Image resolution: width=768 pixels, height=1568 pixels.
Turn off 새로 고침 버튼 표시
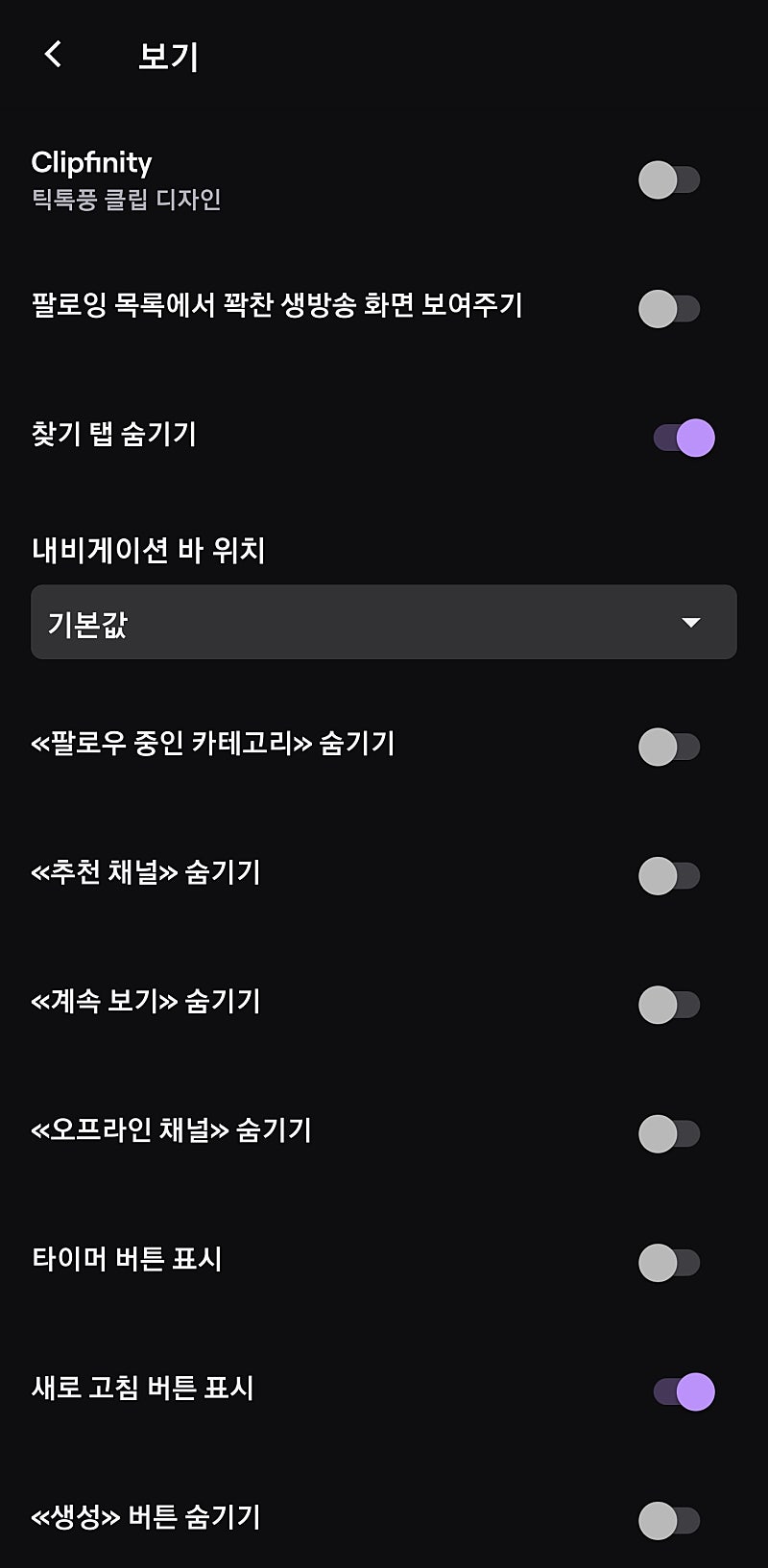tap(684, 1391)
